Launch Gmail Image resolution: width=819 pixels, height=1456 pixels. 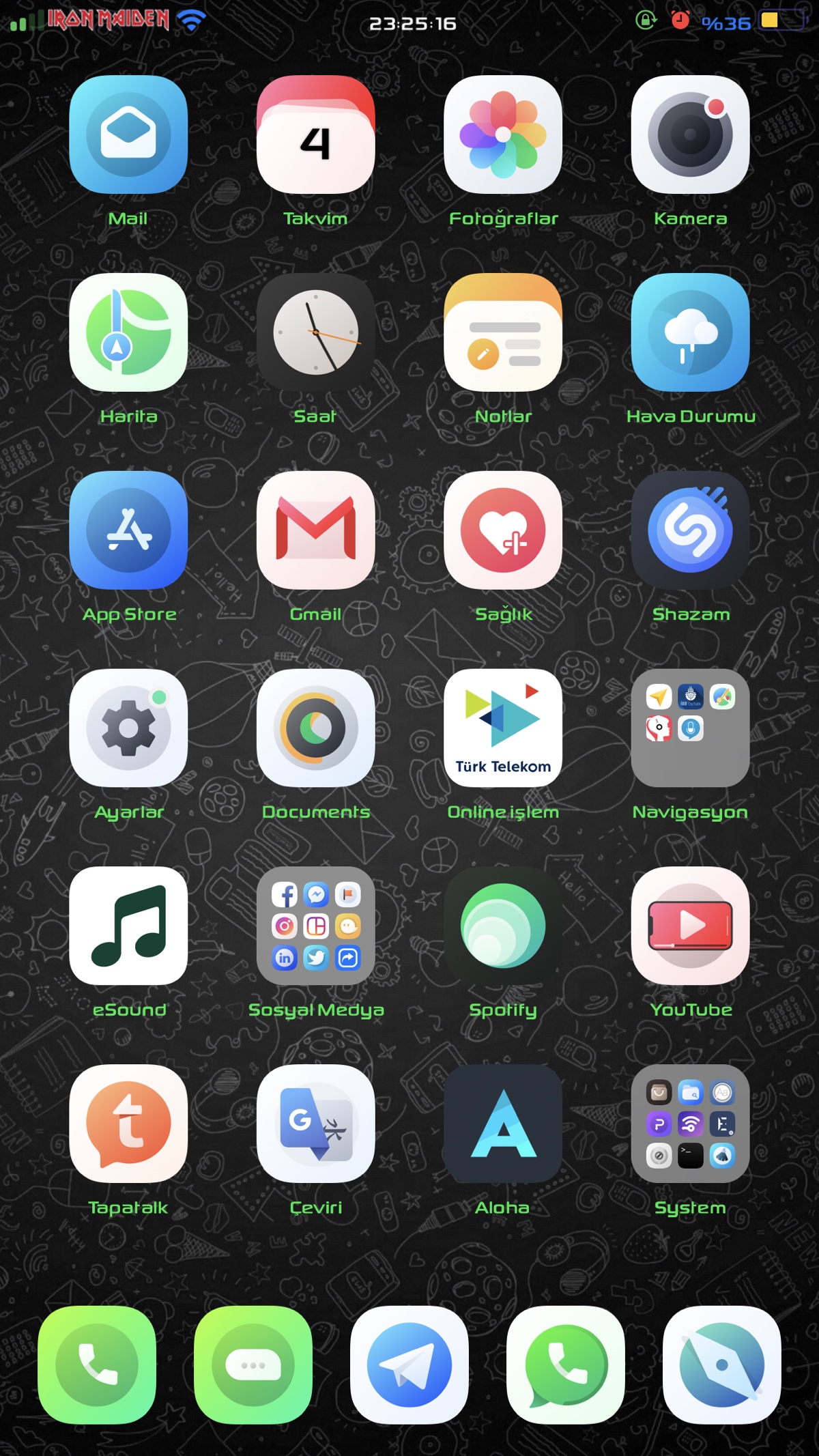click(x=315, y=530)
